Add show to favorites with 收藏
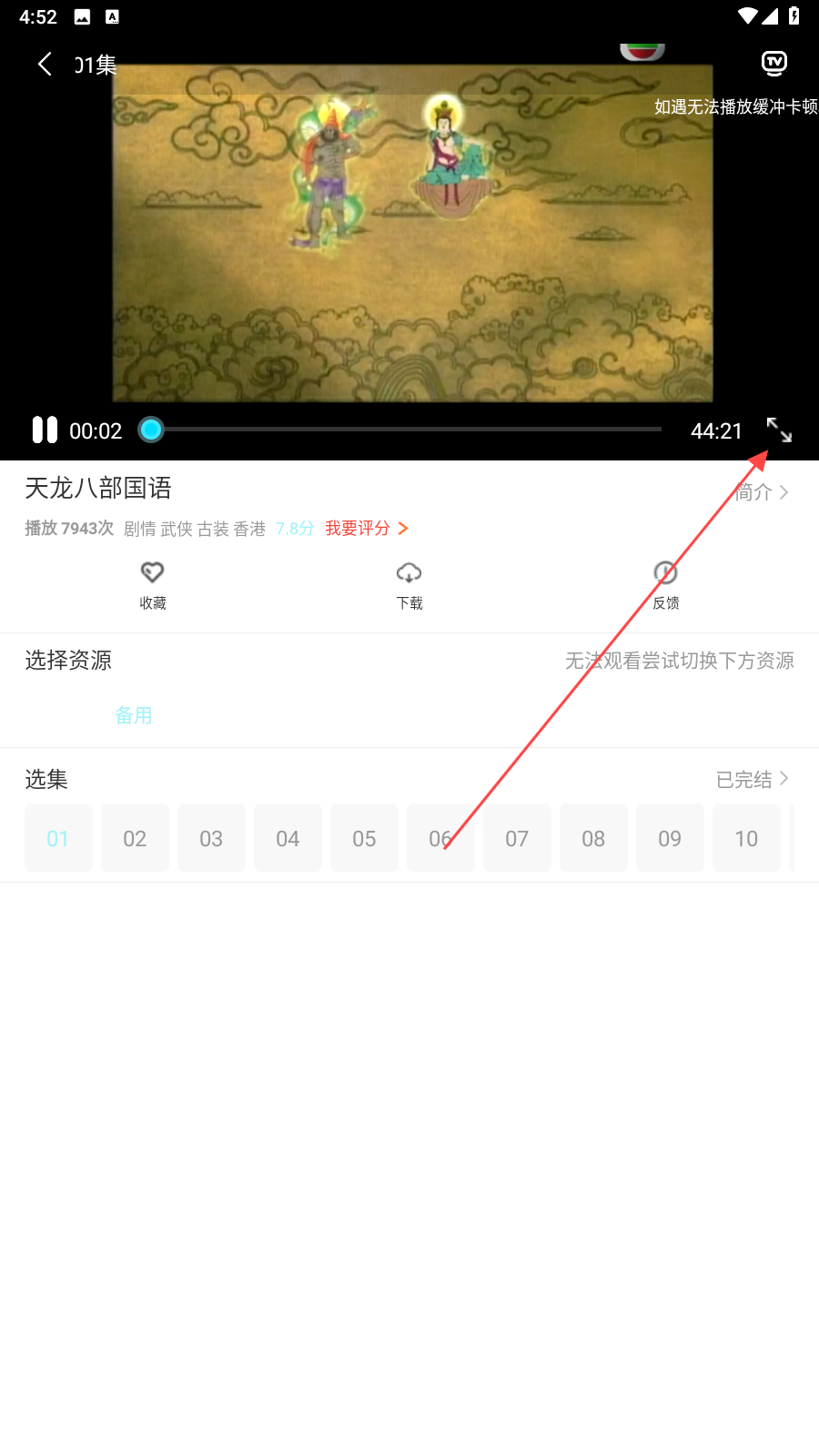819x1456 pixels. (152, 584)
